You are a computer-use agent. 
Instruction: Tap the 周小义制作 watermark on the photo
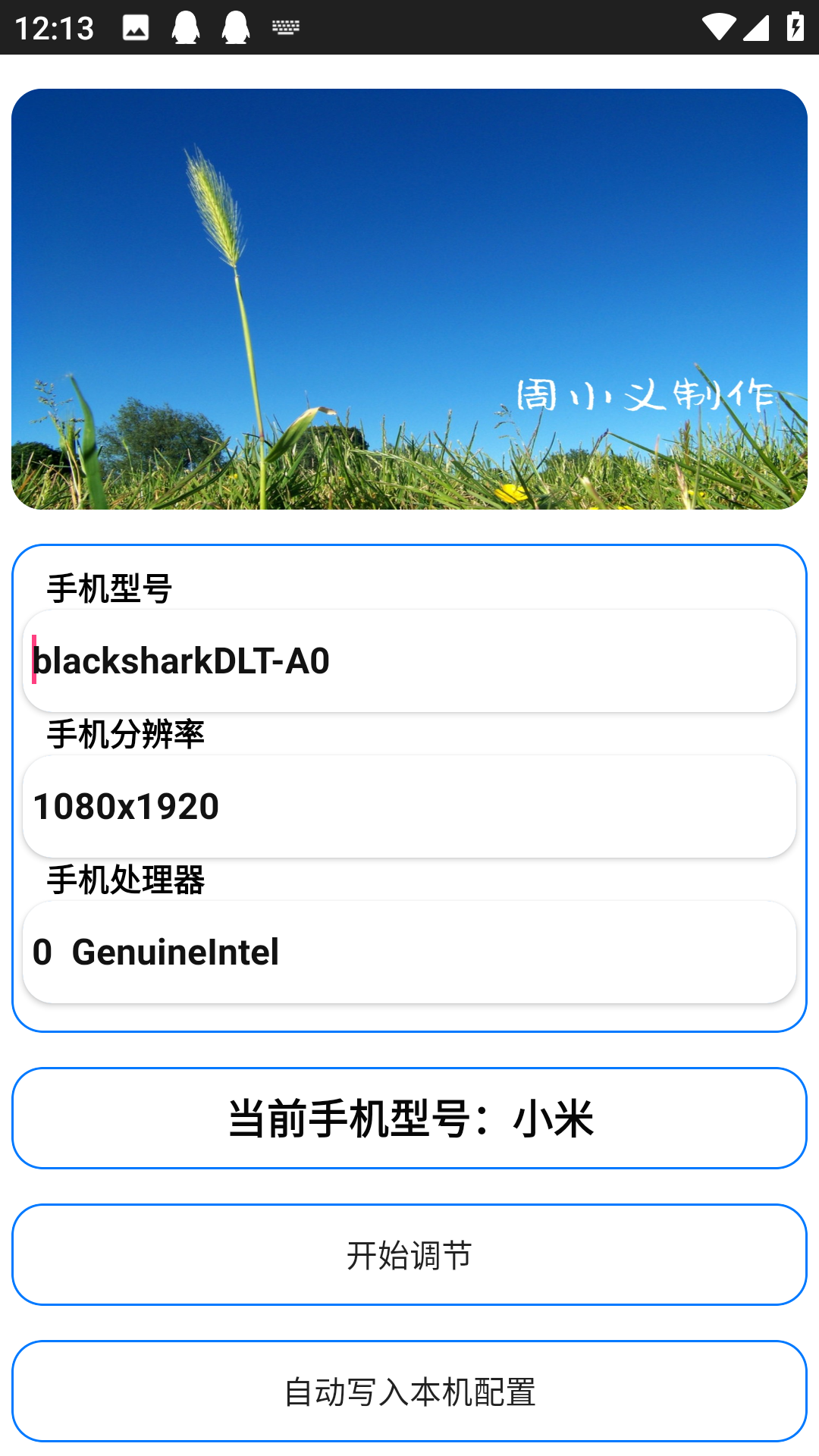click(646, 394)
